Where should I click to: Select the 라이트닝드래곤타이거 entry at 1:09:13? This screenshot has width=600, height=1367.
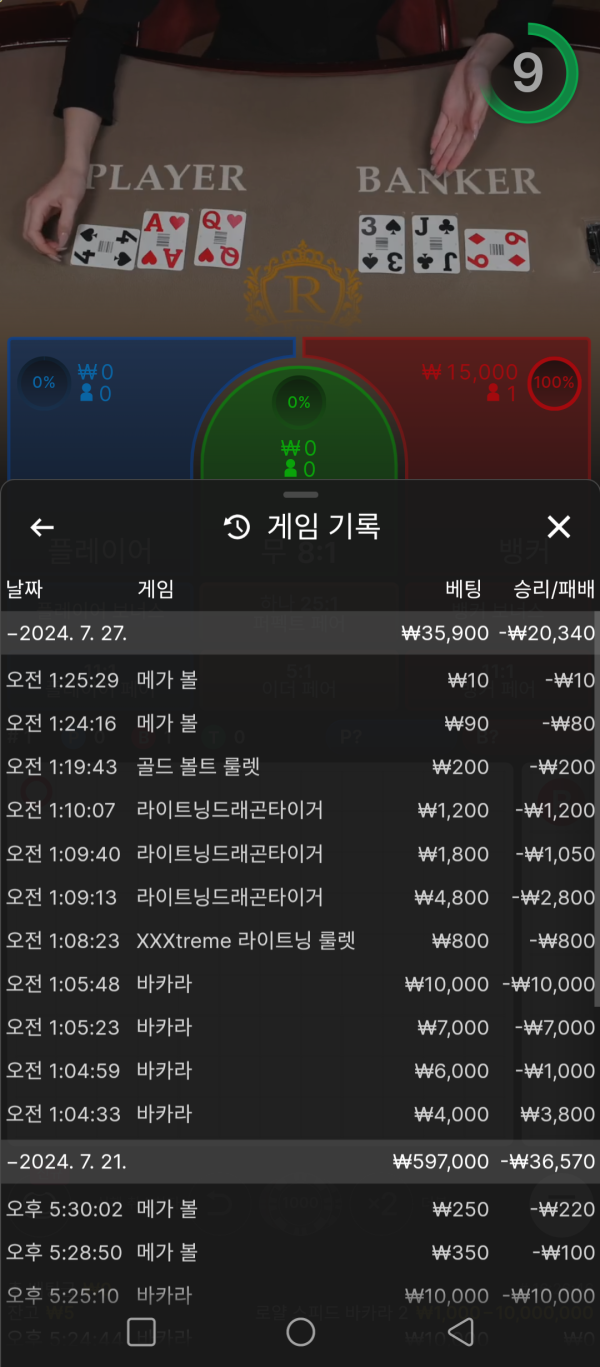(x=298, y=898)
